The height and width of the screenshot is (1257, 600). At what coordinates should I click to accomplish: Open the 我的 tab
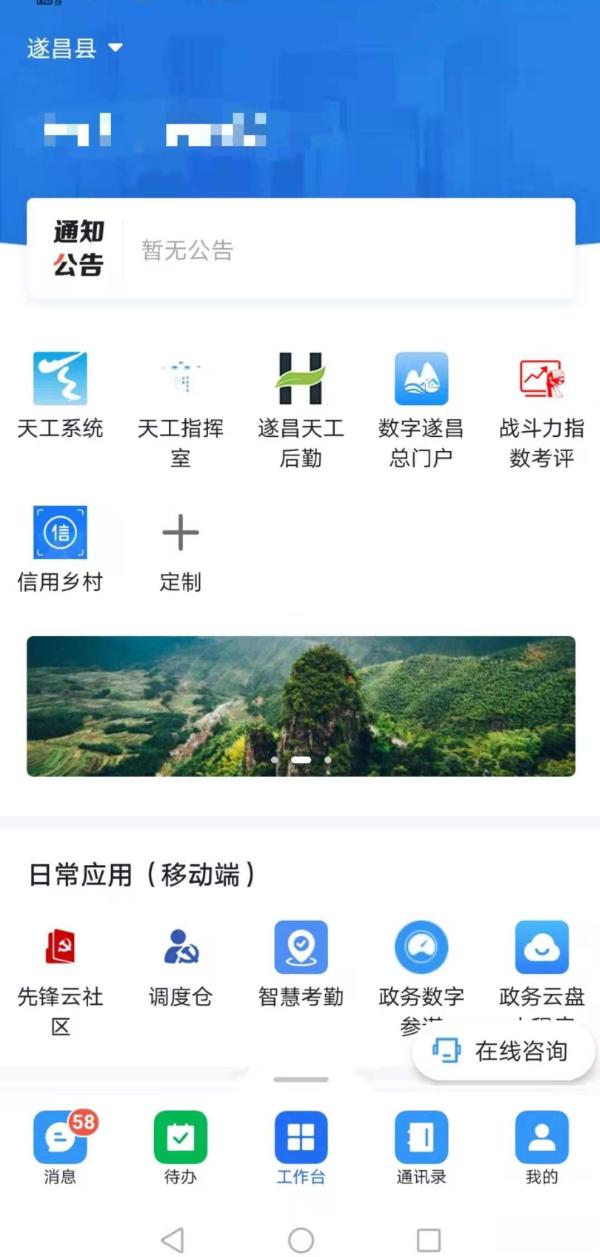click(541, 1147)
